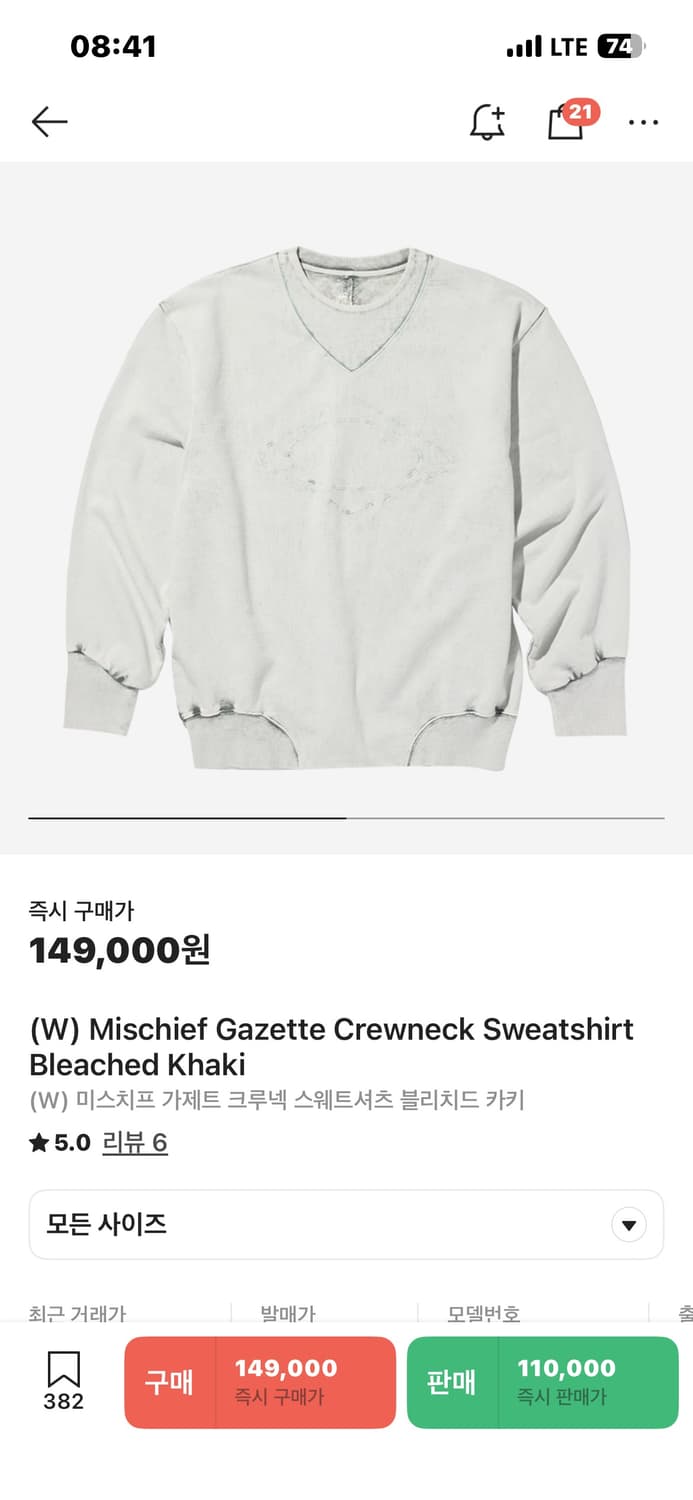Open the shopping bag with 21 items
This screenshot has height=1500, width=693.
point(566,122)
